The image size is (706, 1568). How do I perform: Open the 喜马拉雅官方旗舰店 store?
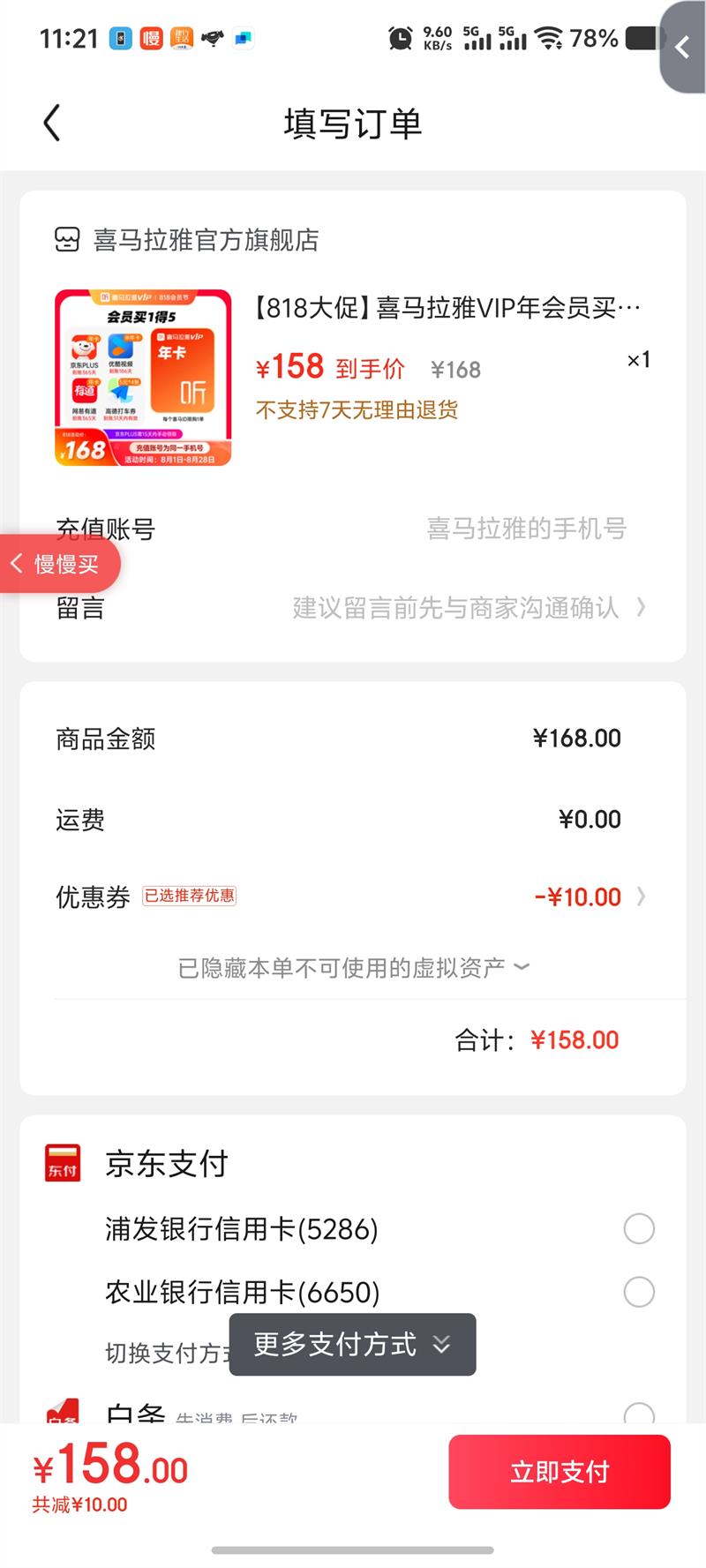[205, 240]
